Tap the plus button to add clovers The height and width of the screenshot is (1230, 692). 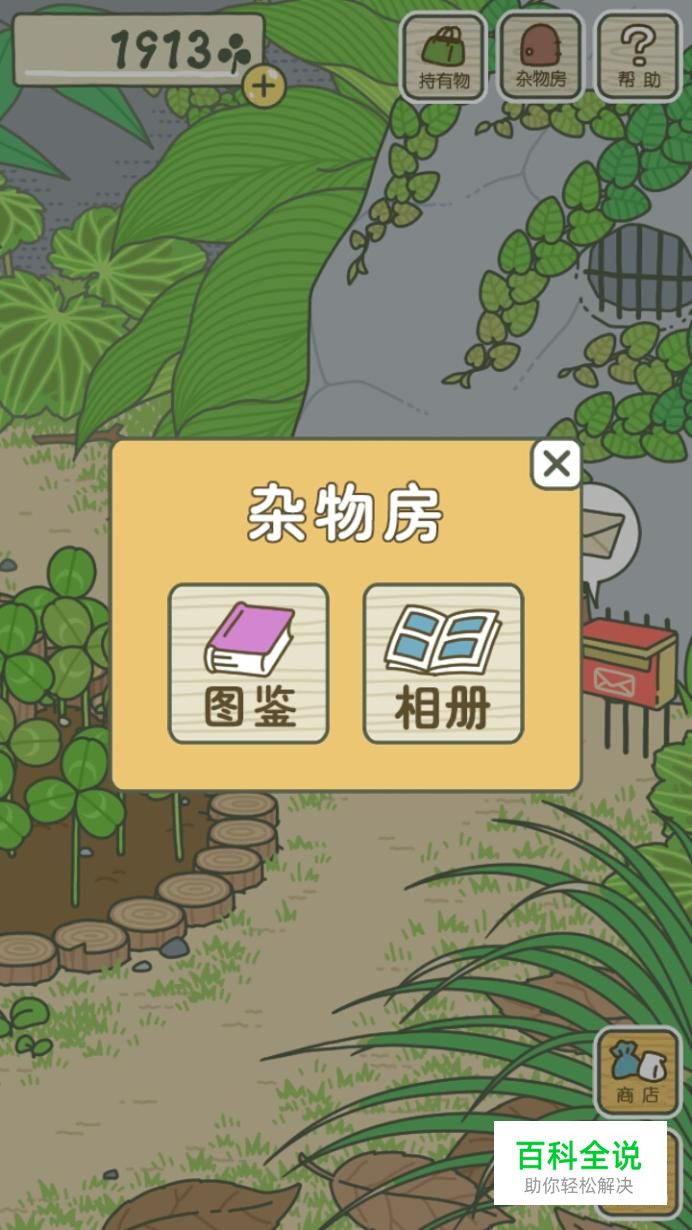[x=264, y=87]
